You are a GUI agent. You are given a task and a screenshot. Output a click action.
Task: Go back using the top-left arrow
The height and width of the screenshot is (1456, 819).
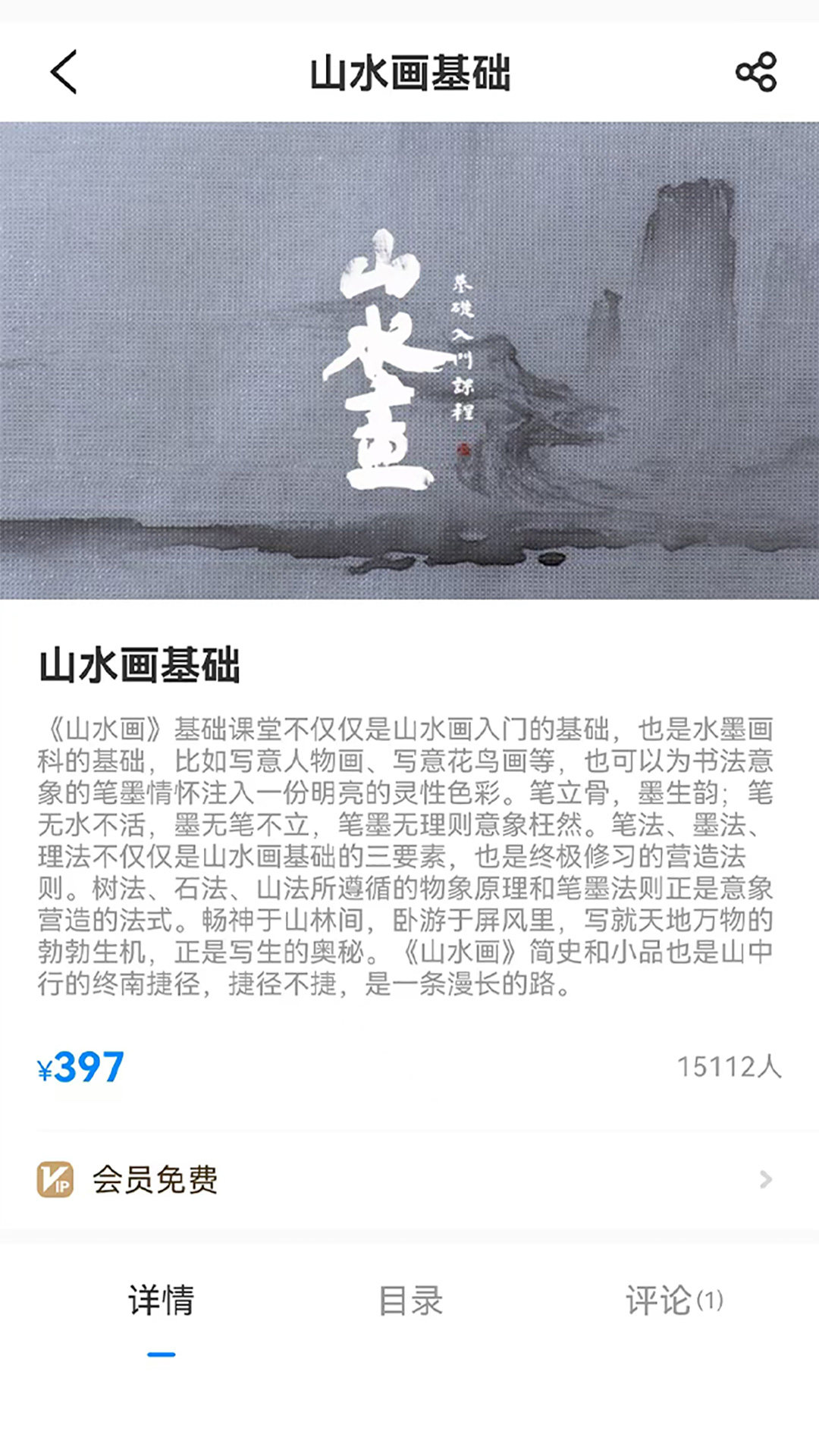click(x=64, y=72)
